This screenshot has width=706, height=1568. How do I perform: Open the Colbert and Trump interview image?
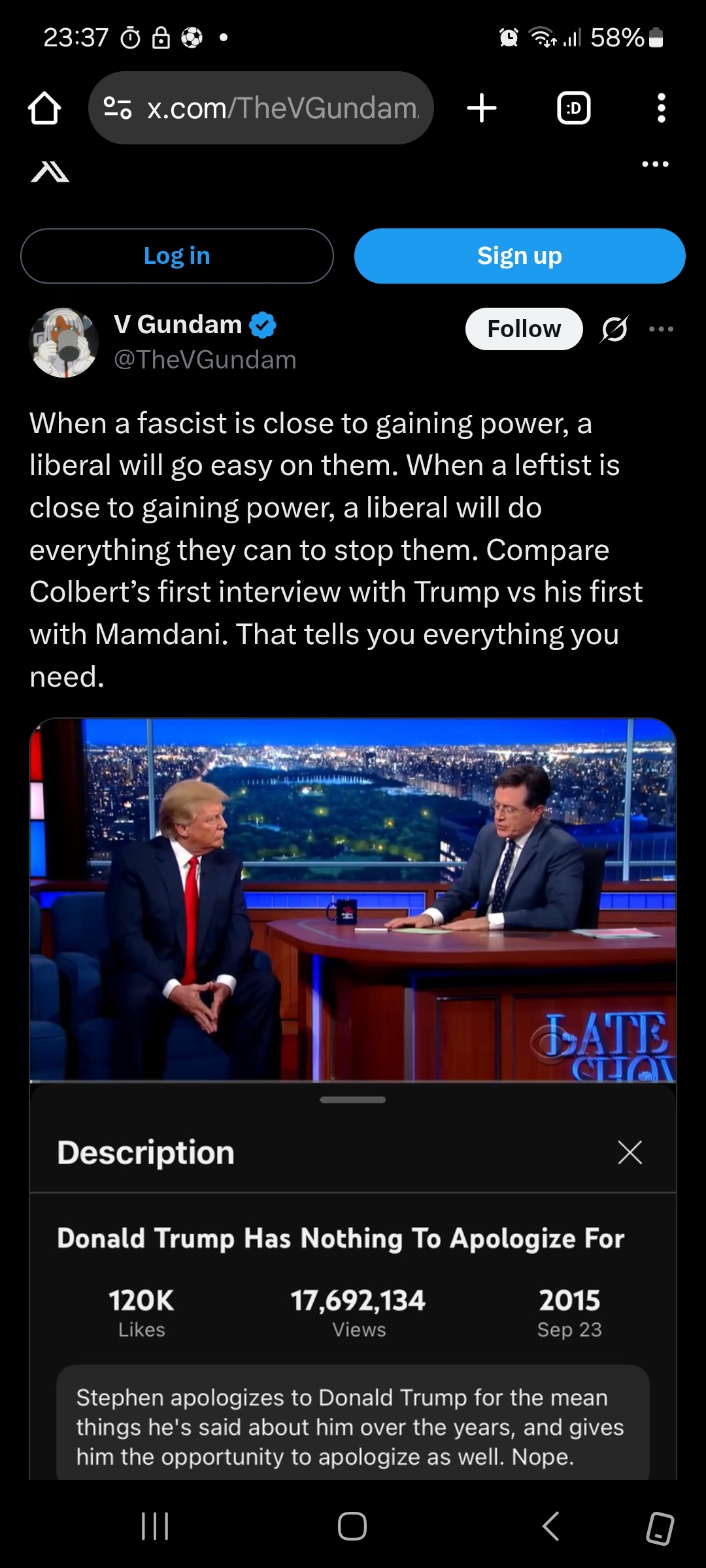353,898
